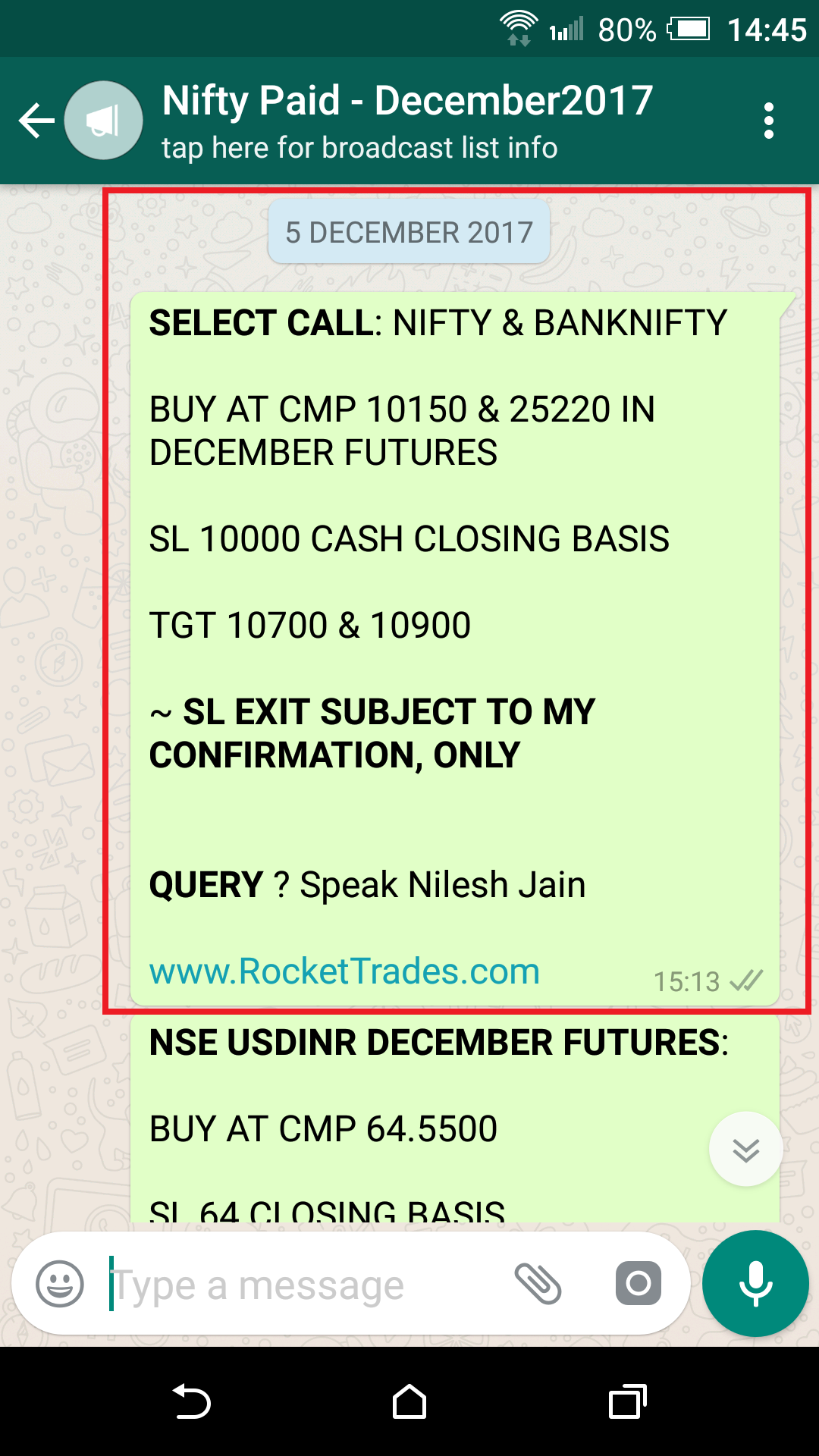Tap the microphone voice message button
Image resolution: width=819 pixels, height=1456 pixels.
755,1284
